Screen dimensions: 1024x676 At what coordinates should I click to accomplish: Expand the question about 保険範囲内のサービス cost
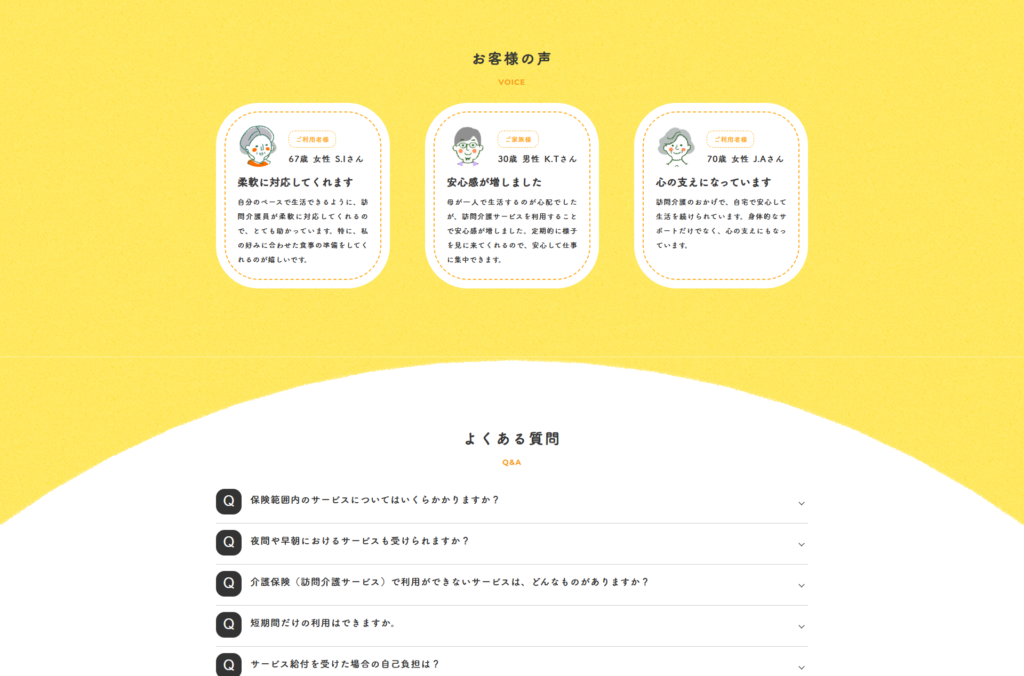511,502
